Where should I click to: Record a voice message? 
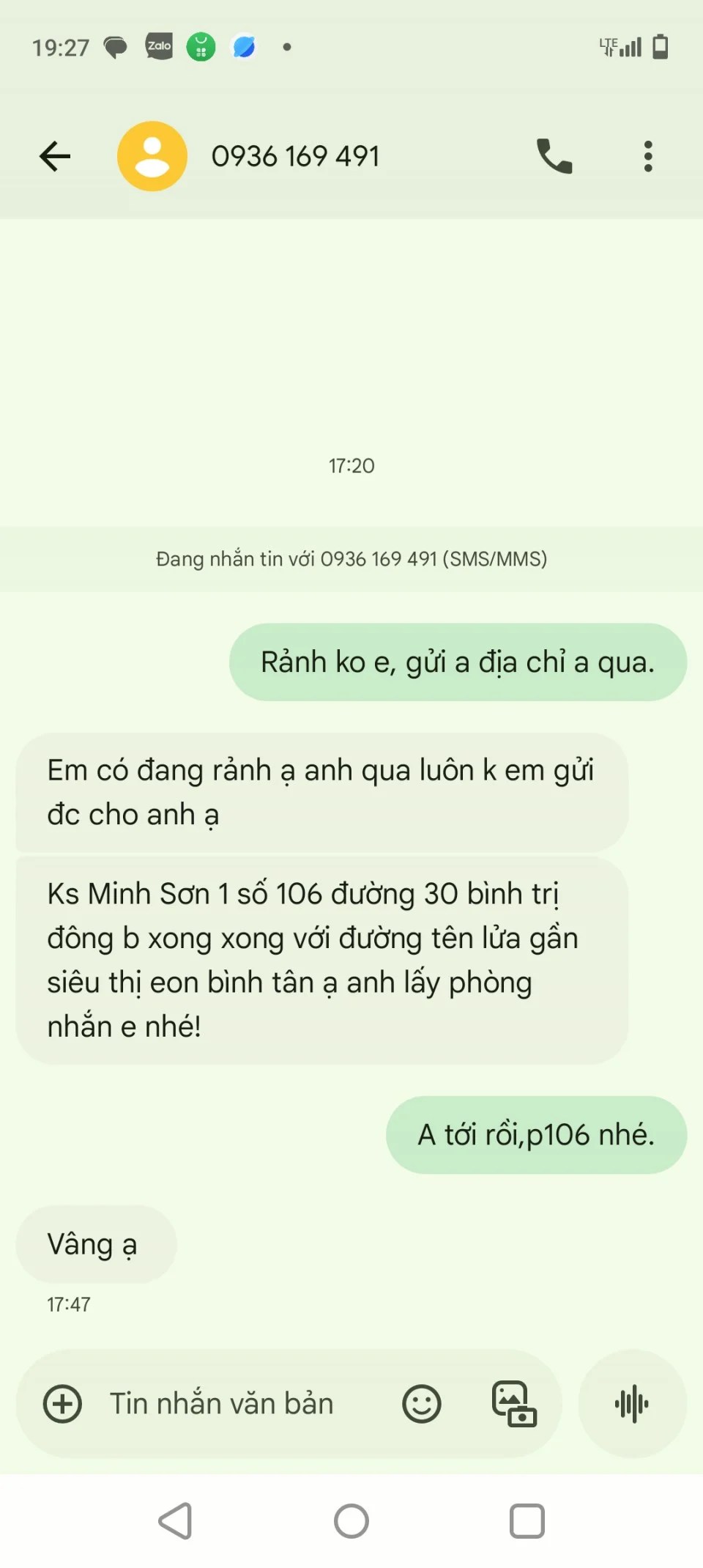[x=632, y=1404]
